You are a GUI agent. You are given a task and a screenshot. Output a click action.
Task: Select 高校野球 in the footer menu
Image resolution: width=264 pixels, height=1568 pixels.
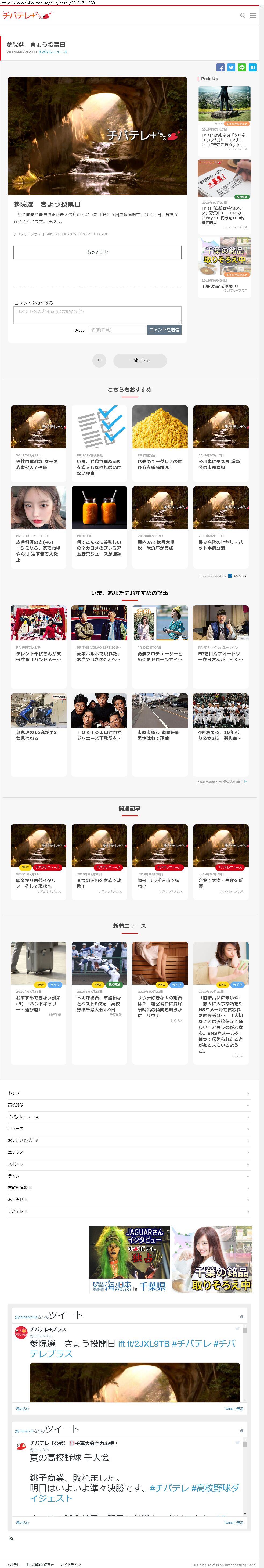[16, 1105]
